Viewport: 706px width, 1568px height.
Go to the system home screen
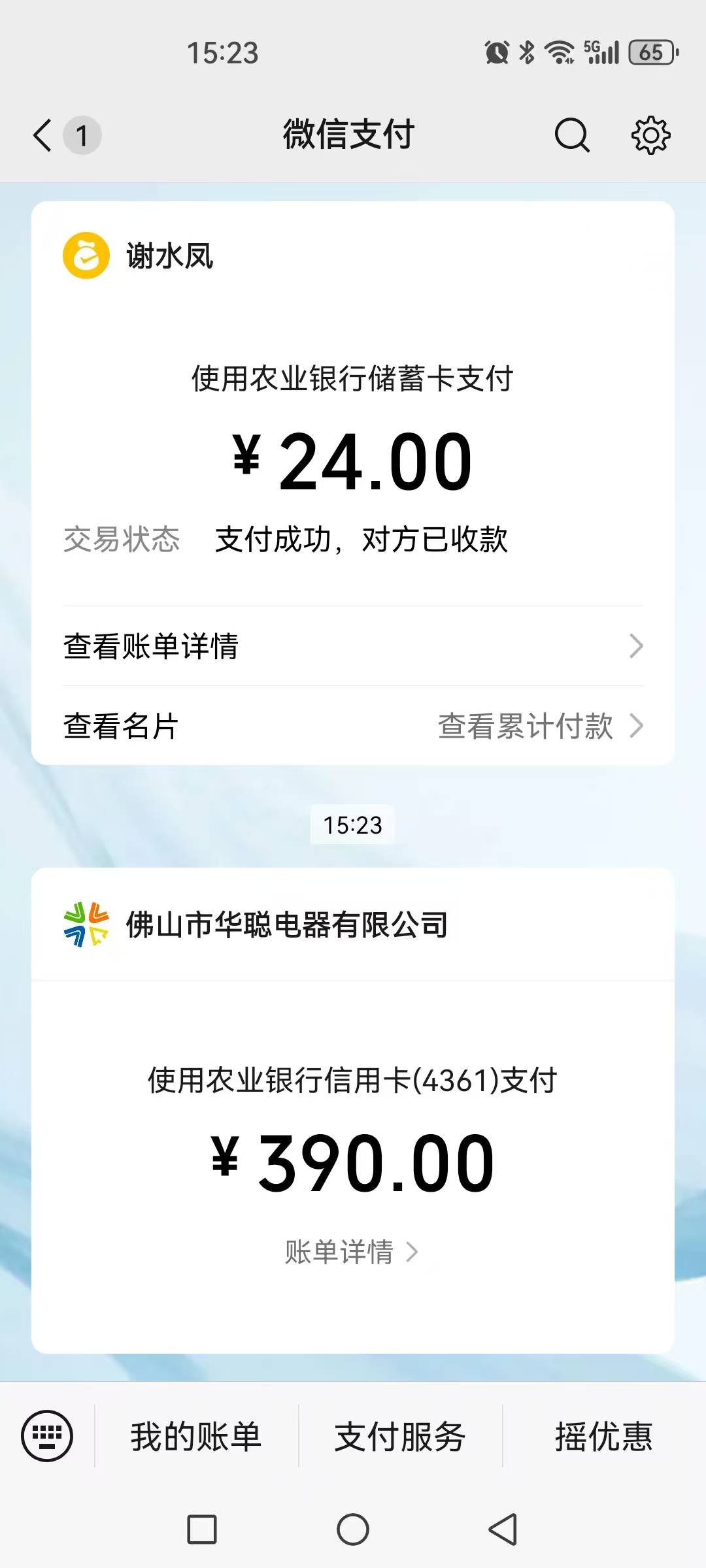353,1529
